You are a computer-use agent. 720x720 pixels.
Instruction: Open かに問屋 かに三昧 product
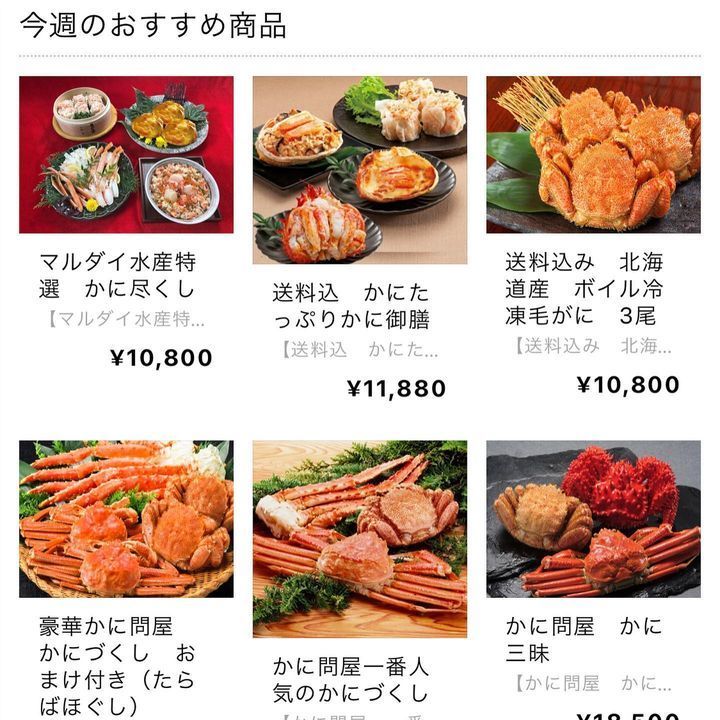click(x=593, y=519)
